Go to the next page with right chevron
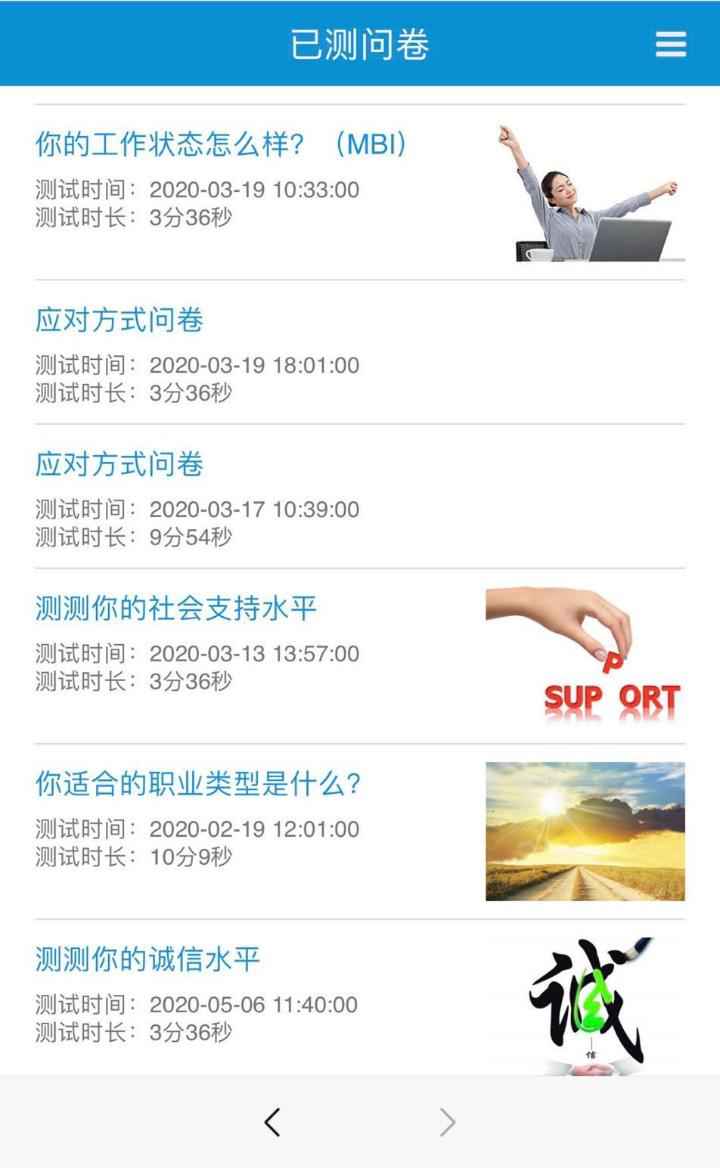Image resolution: width=720 pixels, height=1168 pixels. pyautogui.click(x=447, y=1123)
